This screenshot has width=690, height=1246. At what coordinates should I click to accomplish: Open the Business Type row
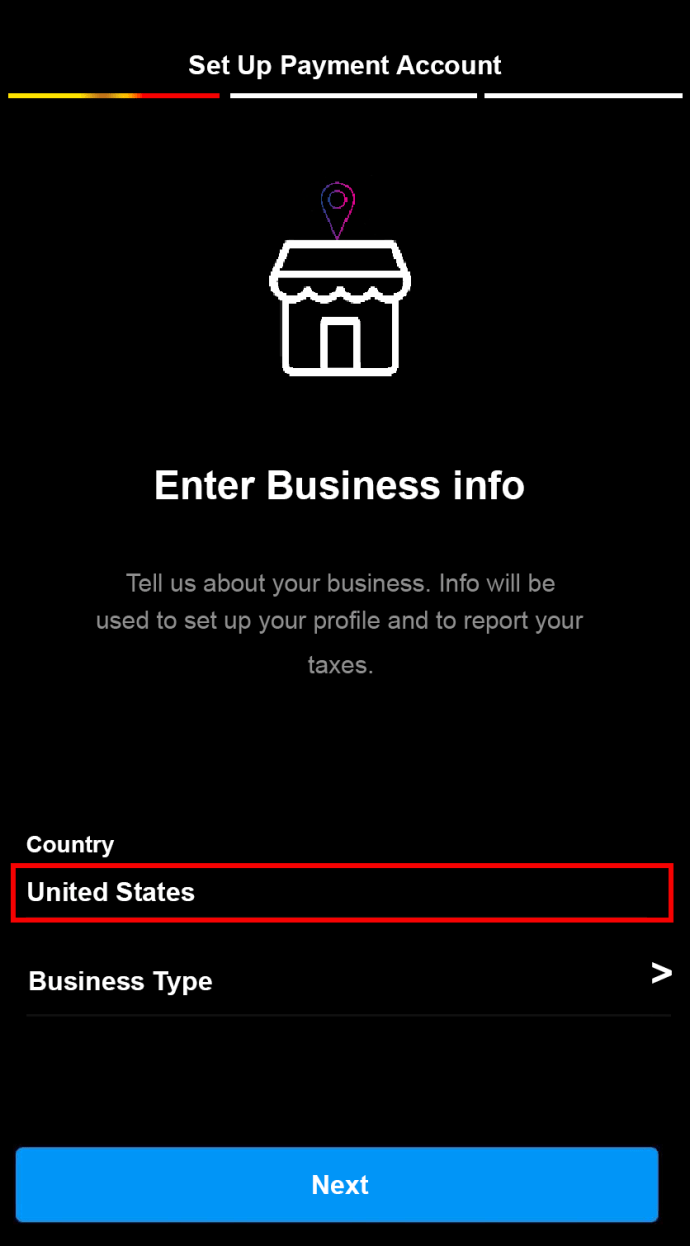click(348, 980)
